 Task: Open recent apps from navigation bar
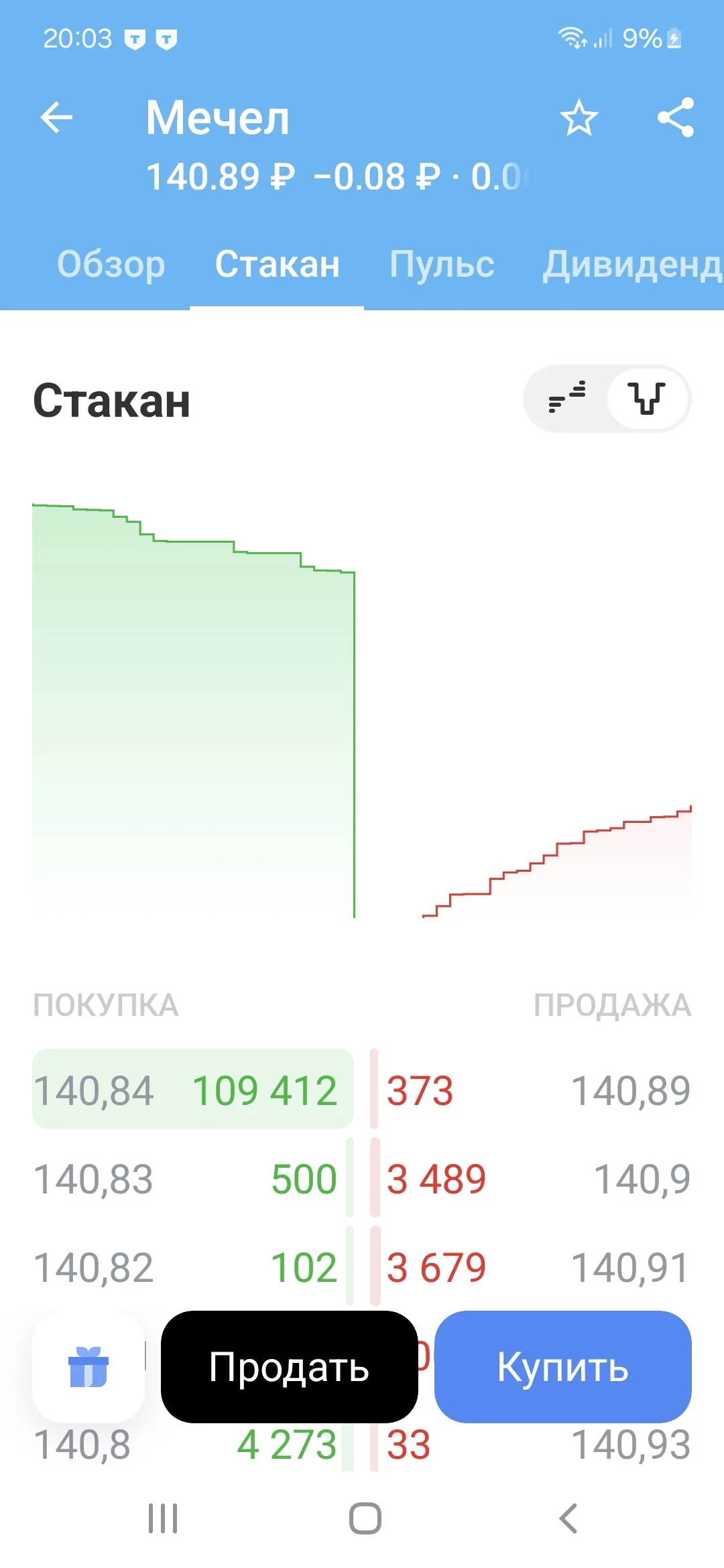point(163,1518)
